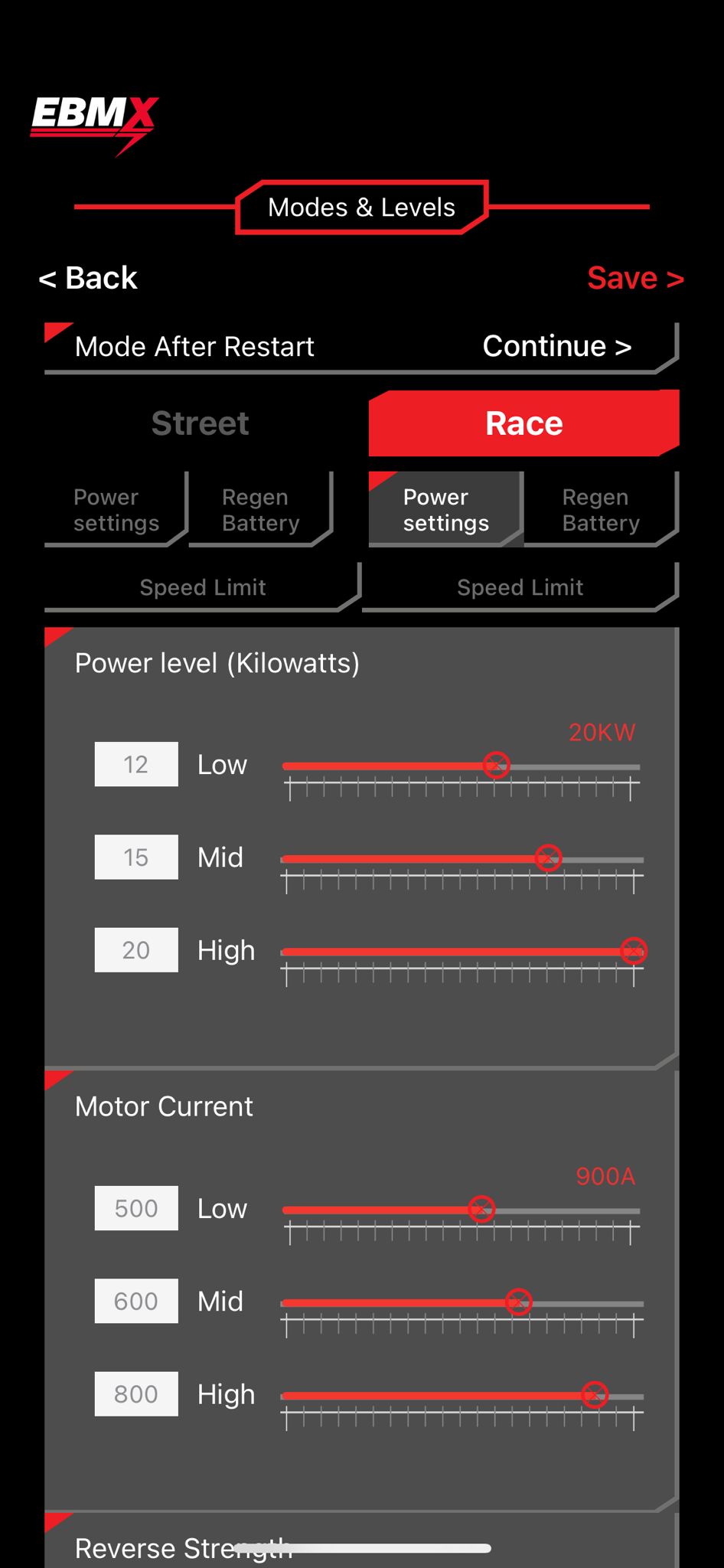Edit the Low power level value 12
The height and width of the screenshot is (1568, 724).
136,764
